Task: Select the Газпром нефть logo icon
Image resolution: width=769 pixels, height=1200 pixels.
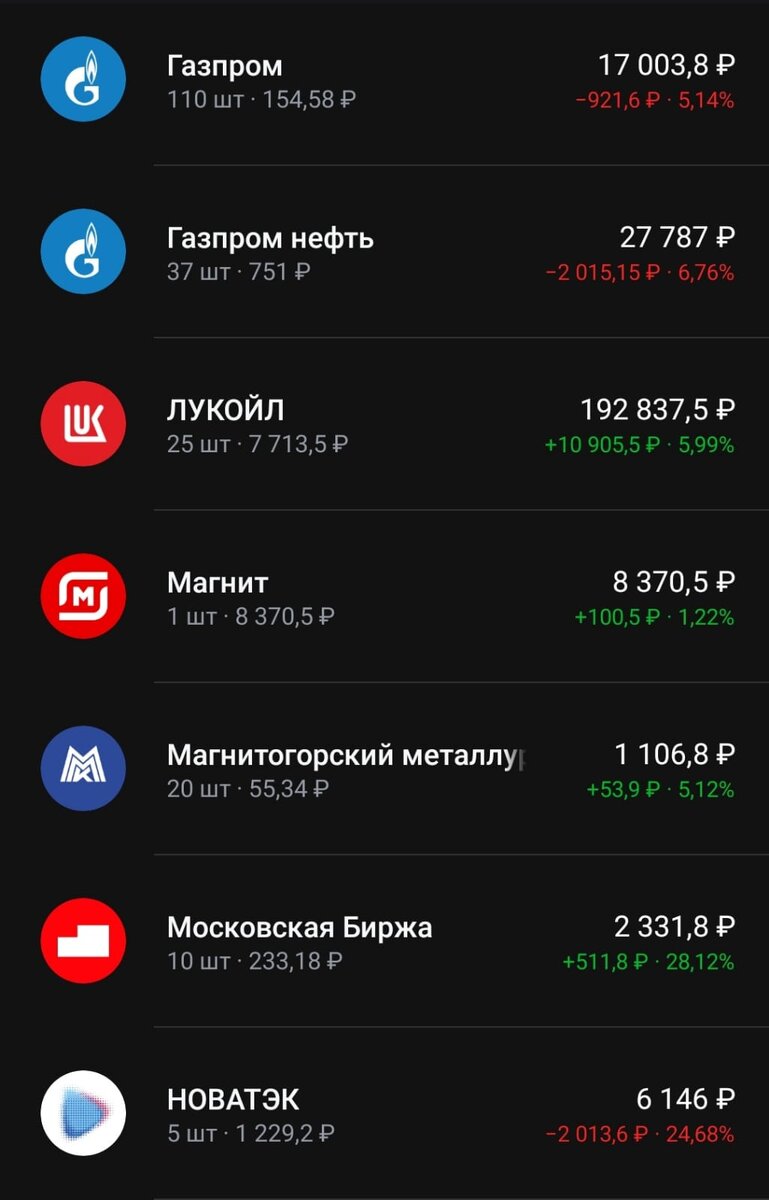Action: click(x=84, y=252)
